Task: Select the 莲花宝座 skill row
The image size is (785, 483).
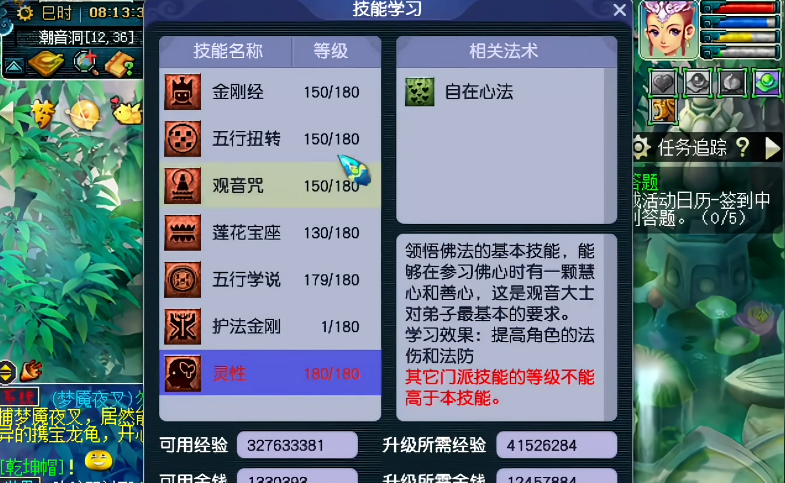Action: coord(270,233)
